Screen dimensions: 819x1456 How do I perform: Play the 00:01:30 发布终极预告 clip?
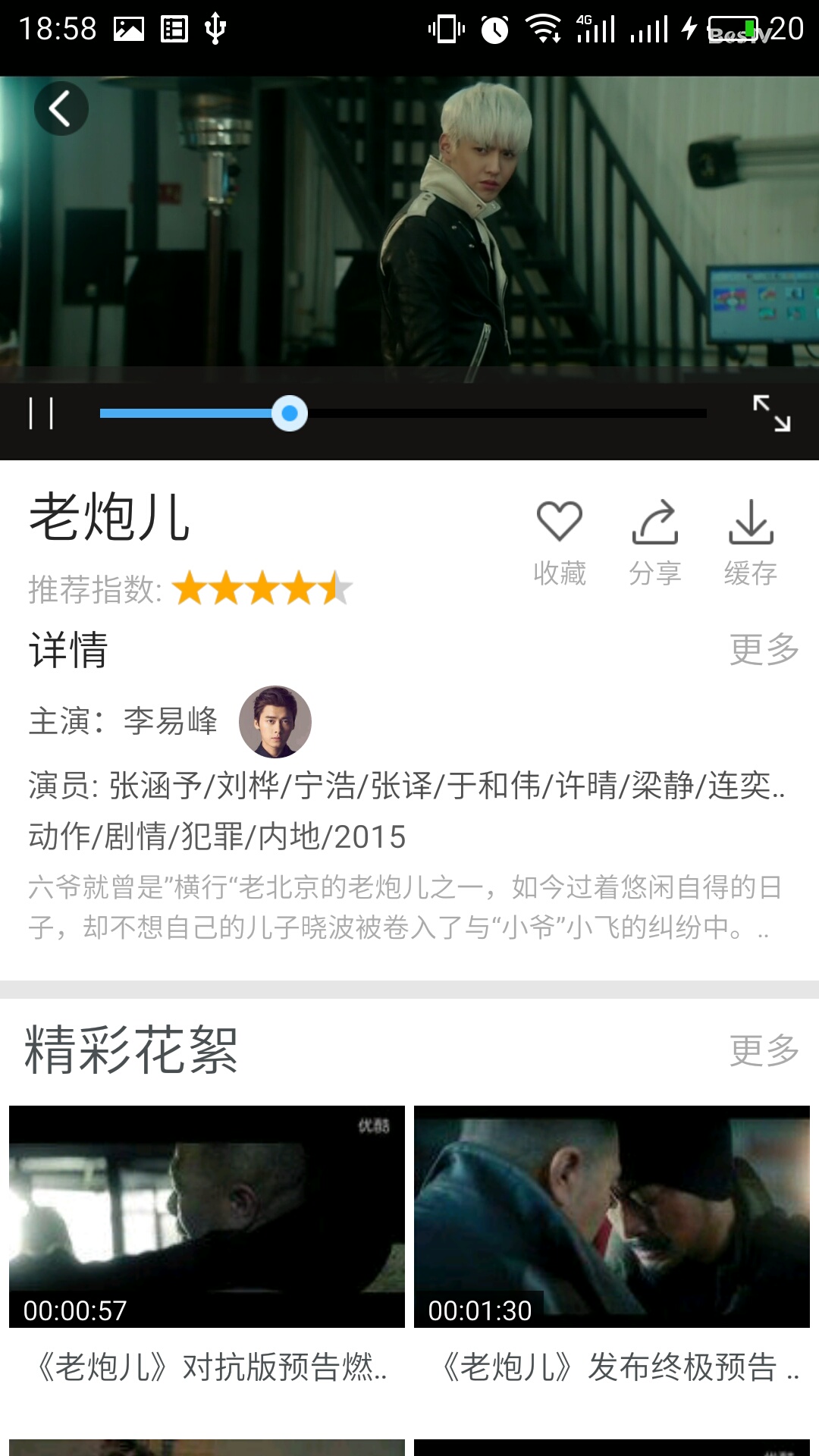coord(612,1216)
